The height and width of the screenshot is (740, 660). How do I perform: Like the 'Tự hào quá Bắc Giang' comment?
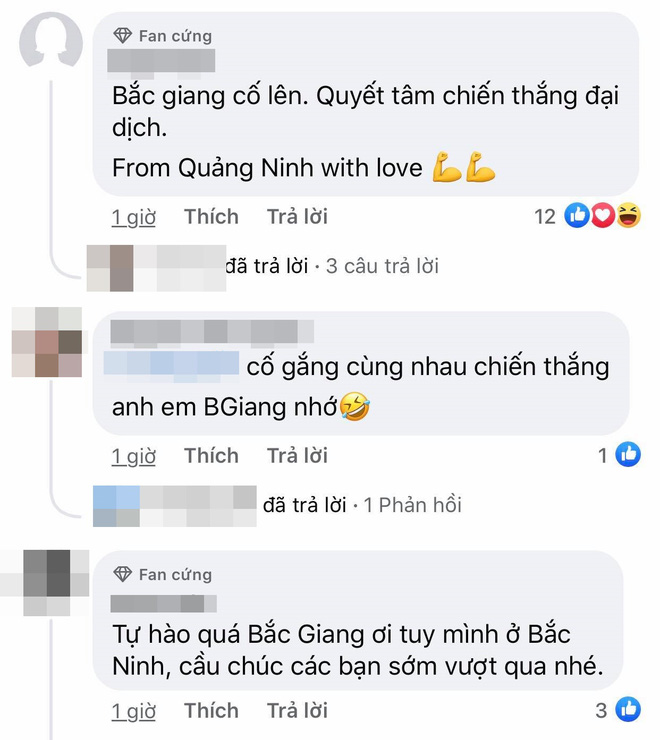(x=211, y=710)
